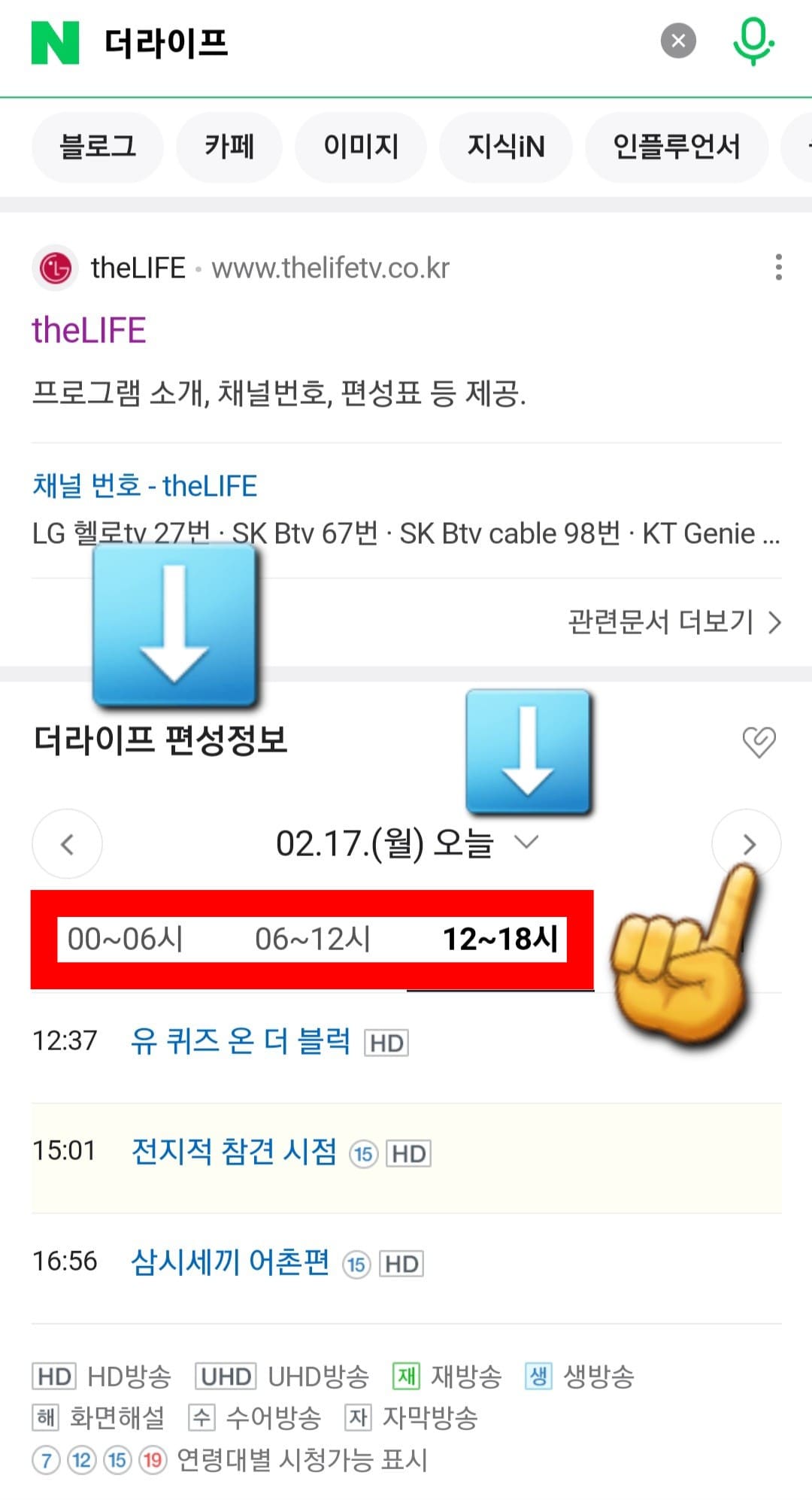
Task: Go to previous day with the left arrow
Action: coord(66,843)
